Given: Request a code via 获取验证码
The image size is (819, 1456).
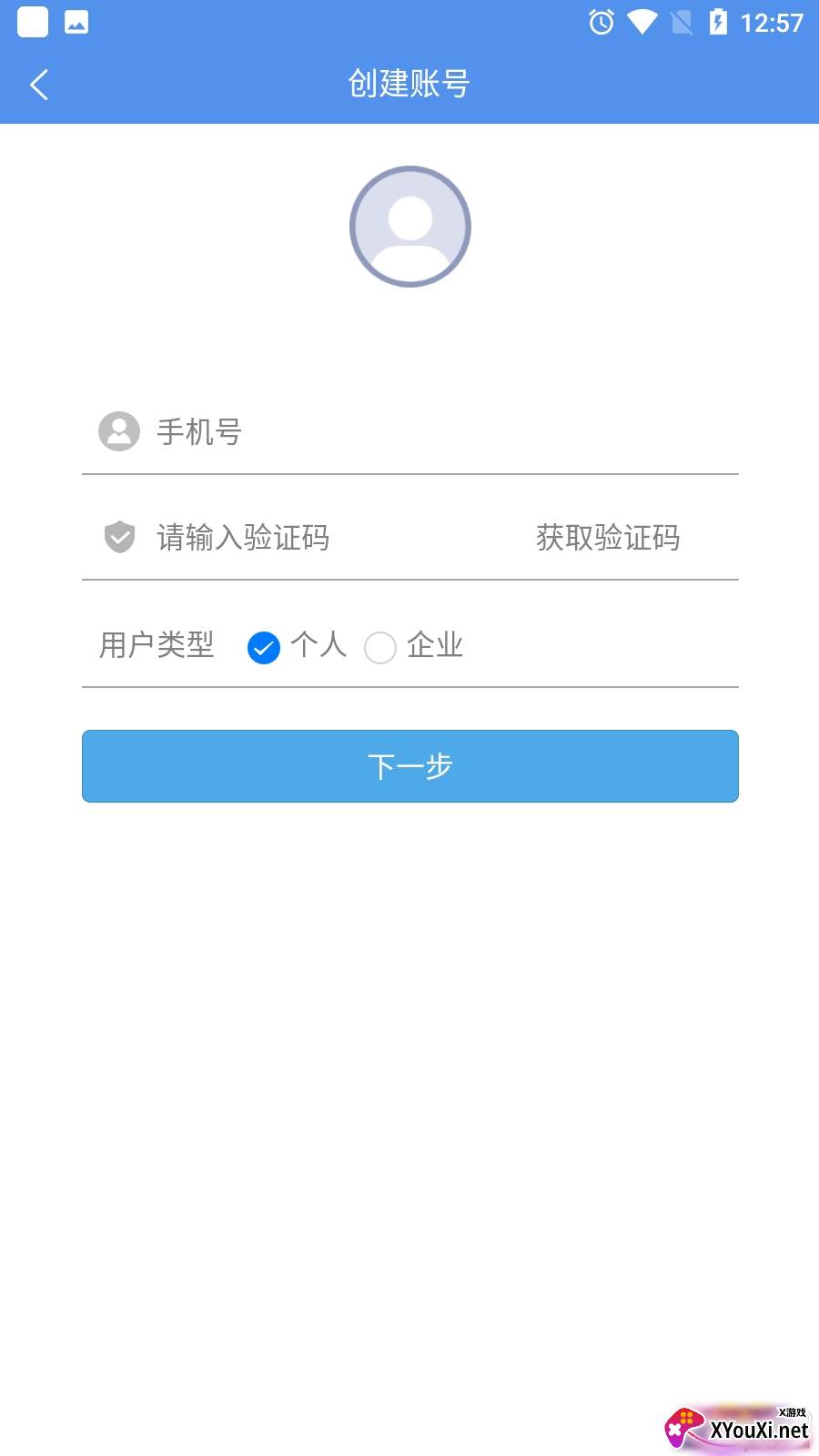Looking at the screenshot, I should 607,538.
